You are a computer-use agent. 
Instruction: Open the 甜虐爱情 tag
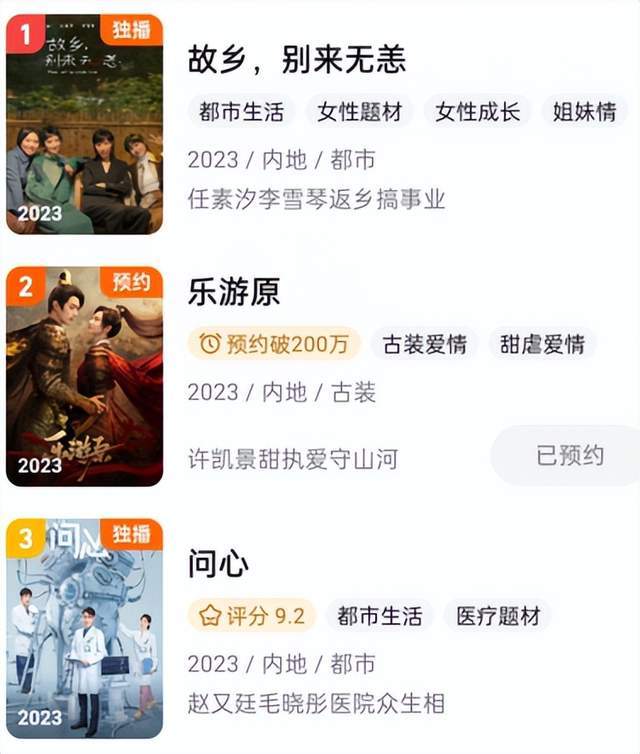542,344
